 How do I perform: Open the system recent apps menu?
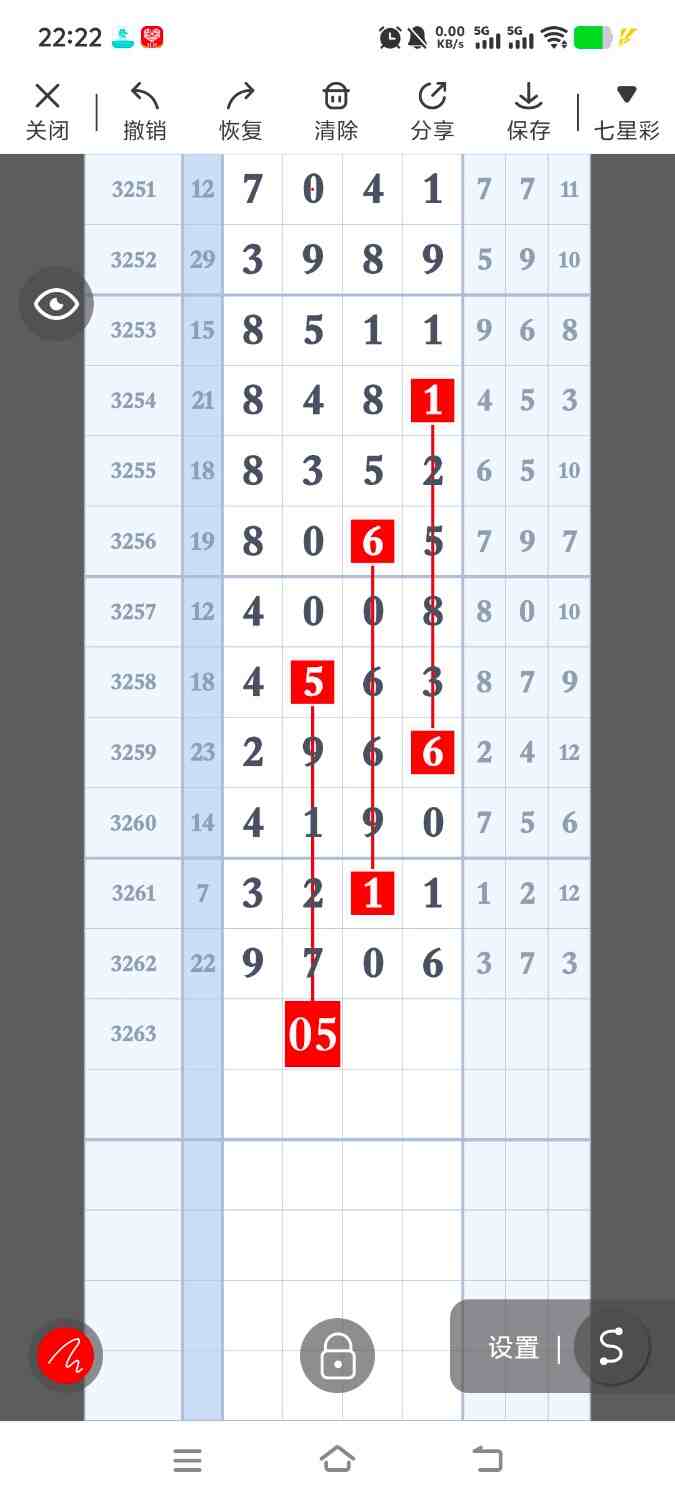click(x=187, y=1460)
